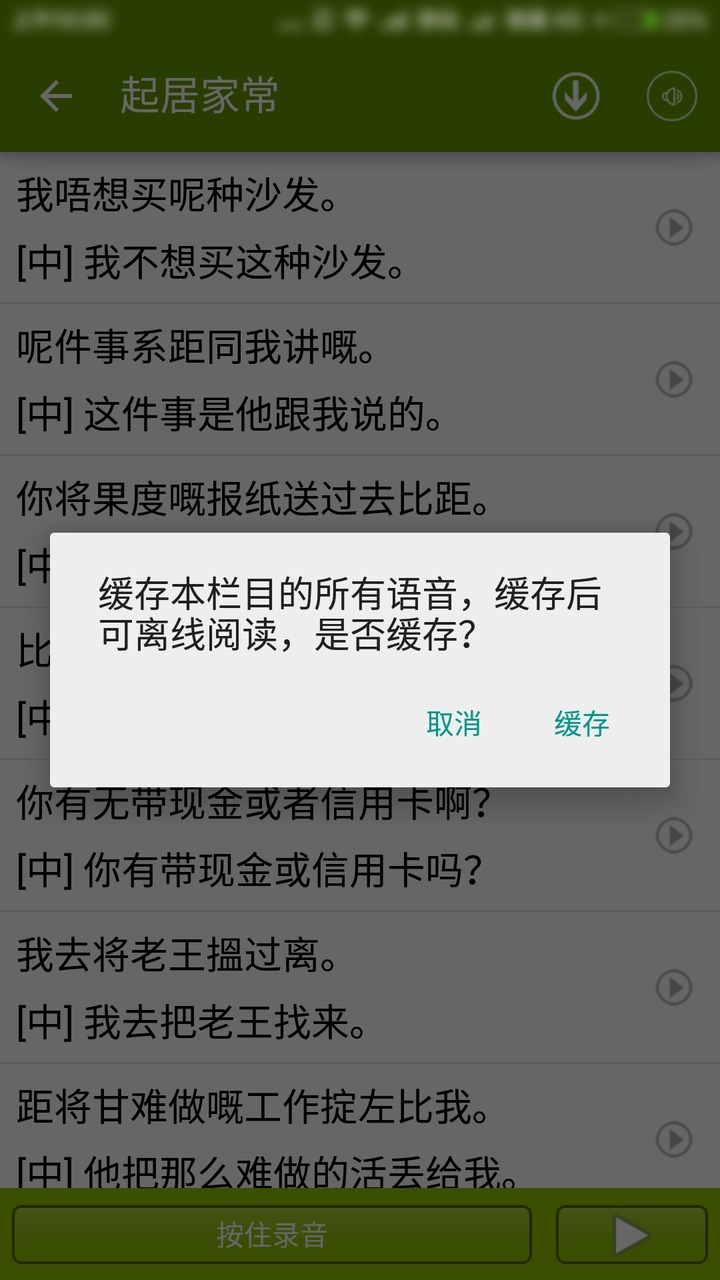The image size is (720, 1280).
Task: Tap the download icon in the toolbar
Action: click(x=576, y=96)
